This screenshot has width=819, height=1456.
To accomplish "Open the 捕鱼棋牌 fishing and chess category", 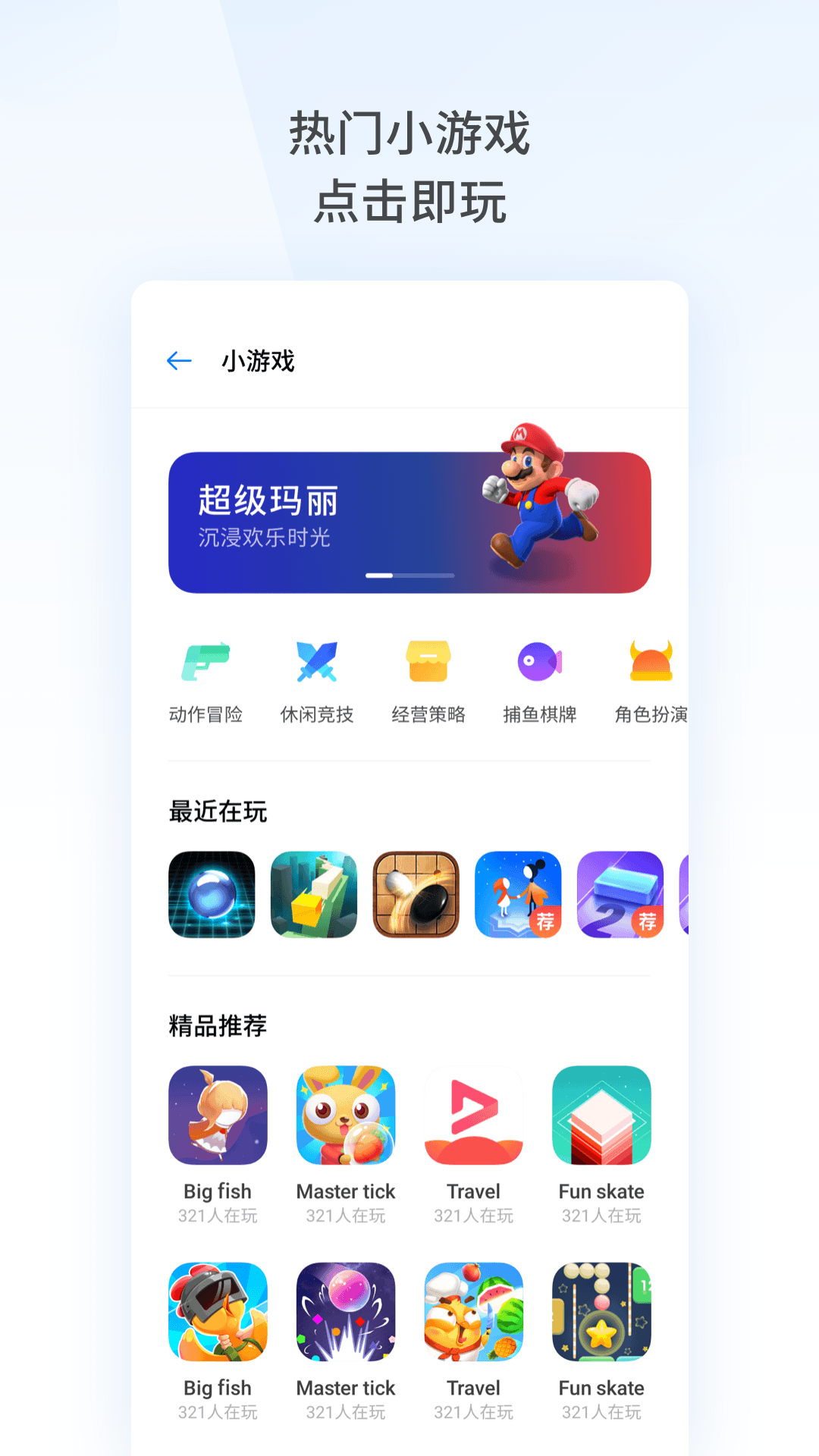I will 538,679.
